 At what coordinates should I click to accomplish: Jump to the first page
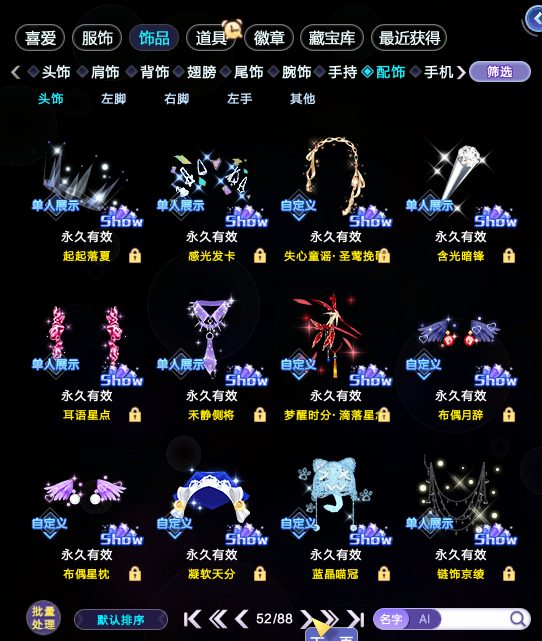(192, 619)
